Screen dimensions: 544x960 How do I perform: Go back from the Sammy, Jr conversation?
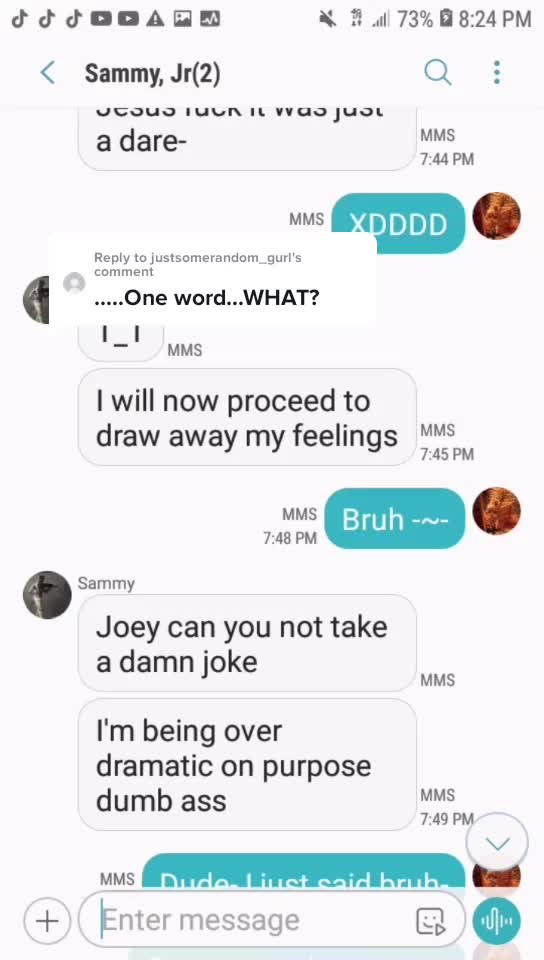tap(47, 73)
